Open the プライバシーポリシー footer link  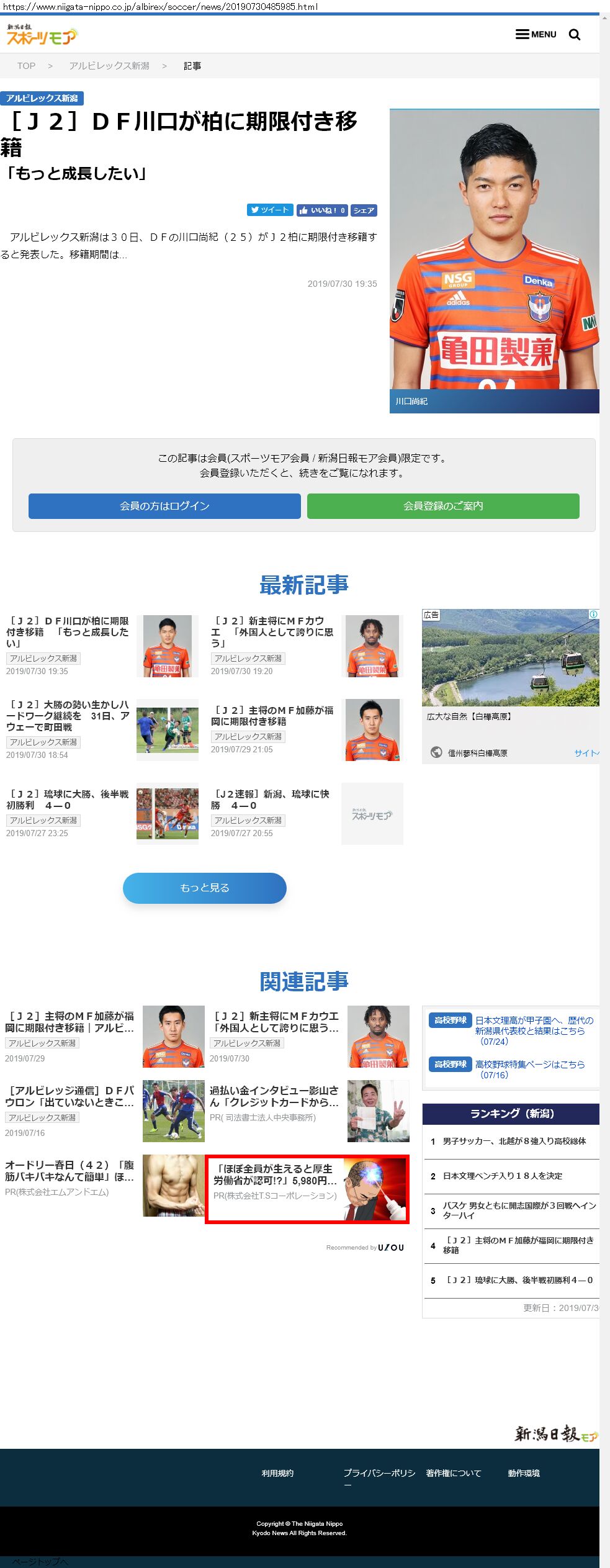point(379,1473)
